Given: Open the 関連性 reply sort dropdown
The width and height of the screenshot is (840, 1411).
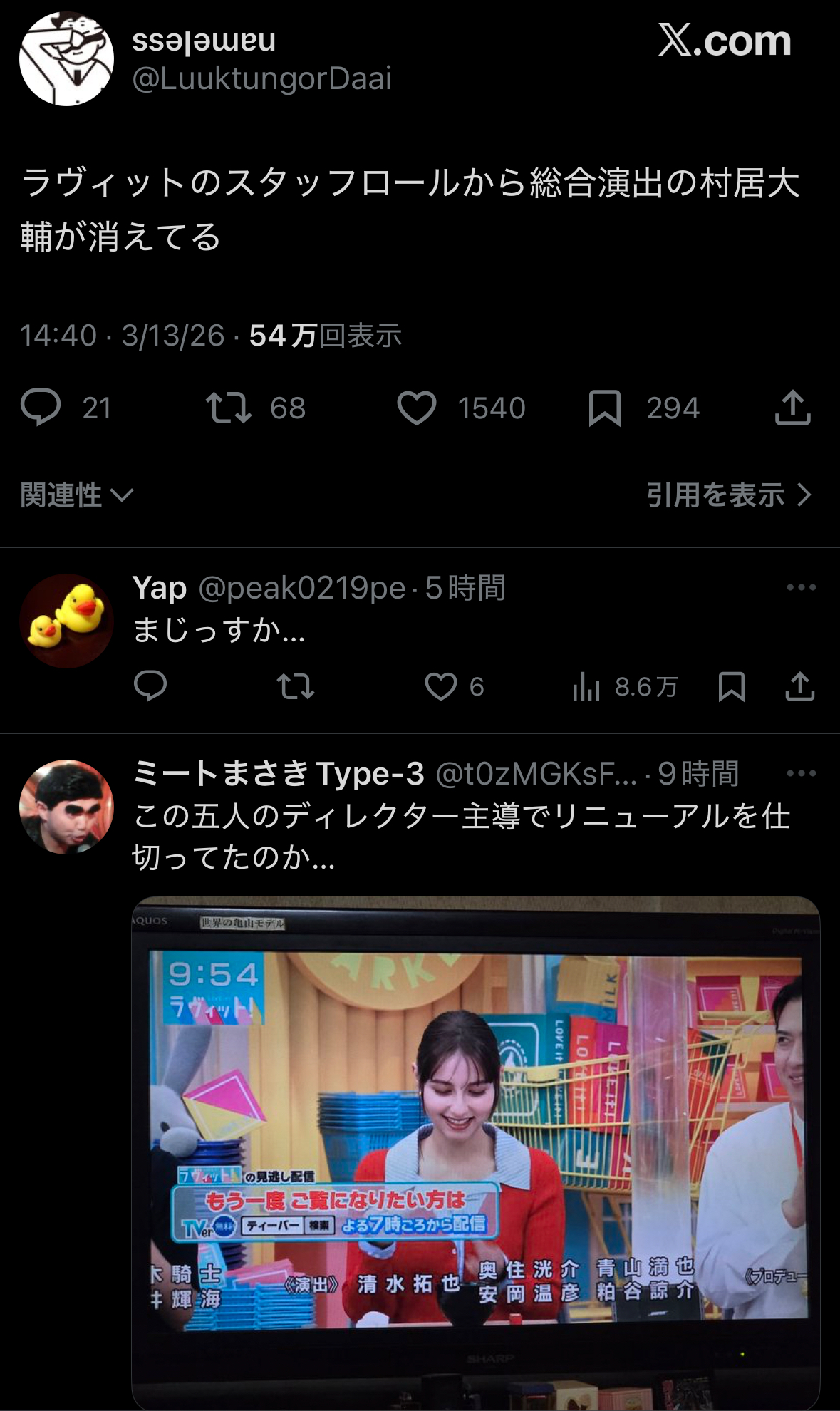Looking at the screenshot, I should click(77, 495).
